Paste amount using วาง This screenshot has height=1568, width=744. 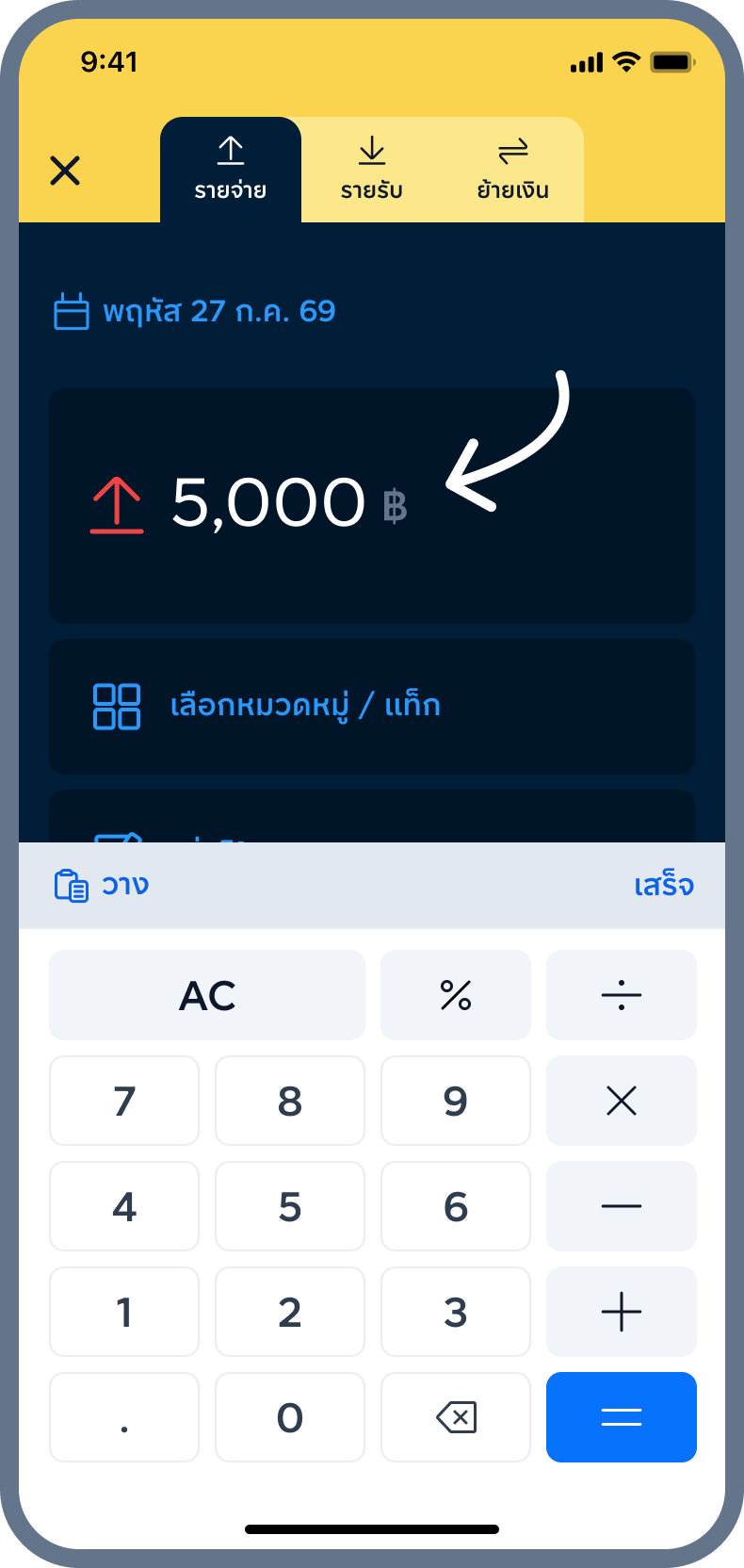[x=102, y=886]
